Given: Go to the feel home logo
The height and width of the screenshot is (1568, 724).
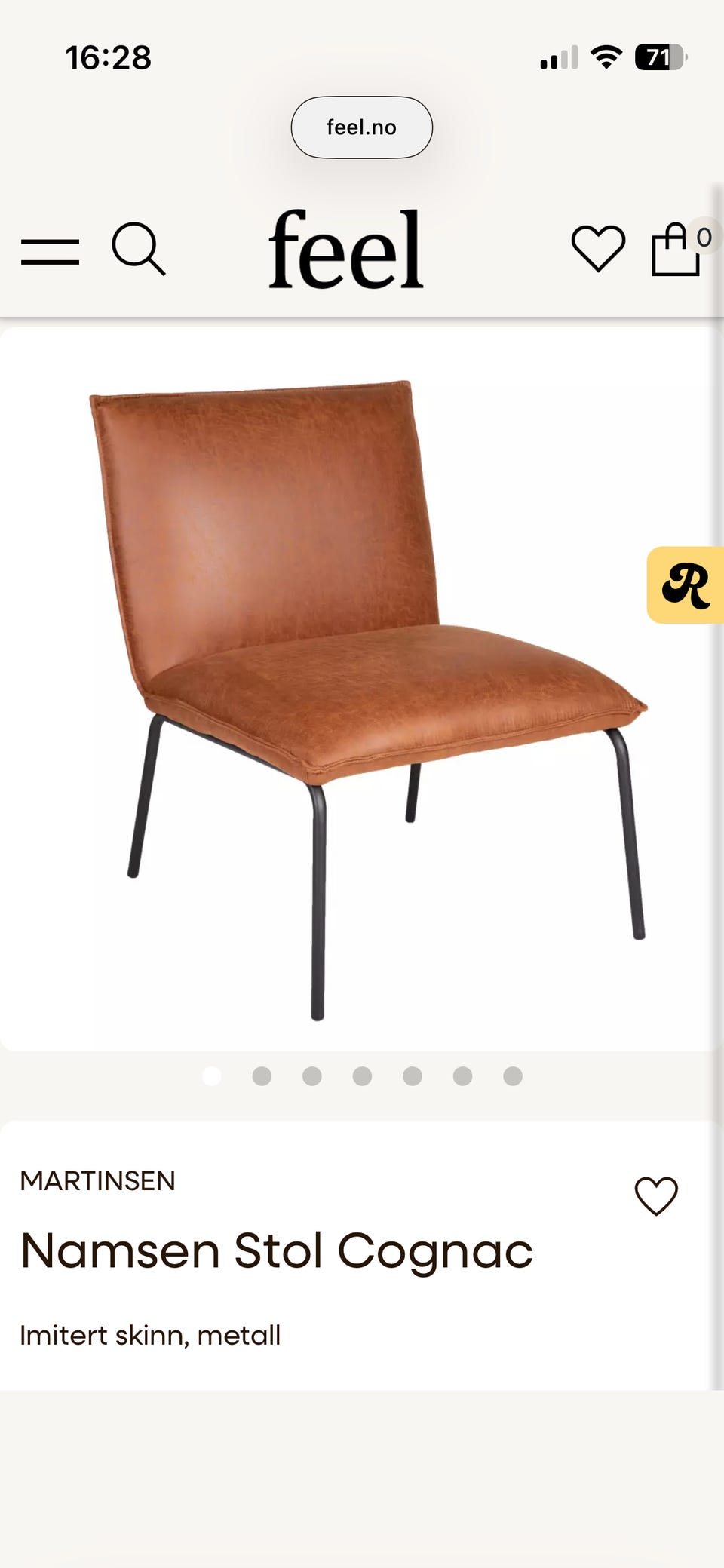Looking at the screenshot, I should tap(346, 250).
